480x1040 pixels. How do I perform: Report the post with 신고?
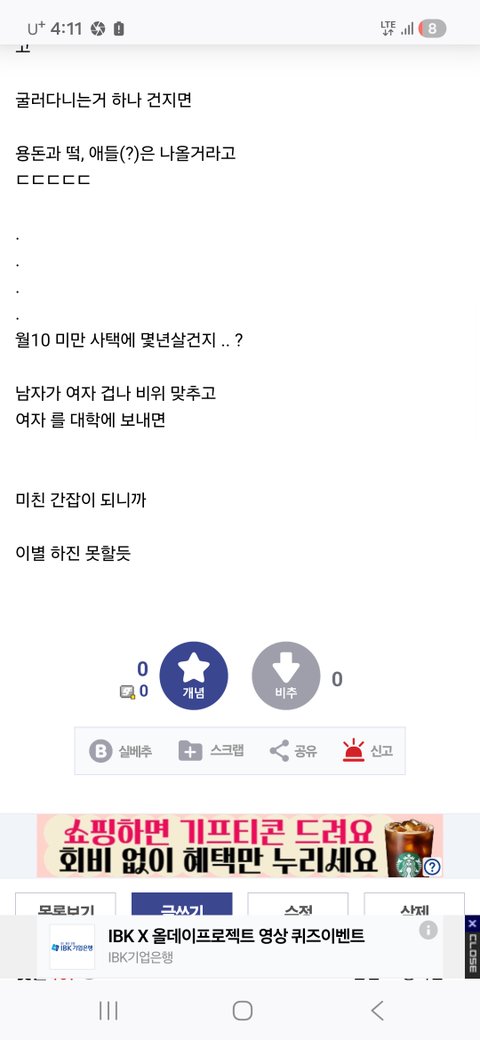(x=368, y=751)
